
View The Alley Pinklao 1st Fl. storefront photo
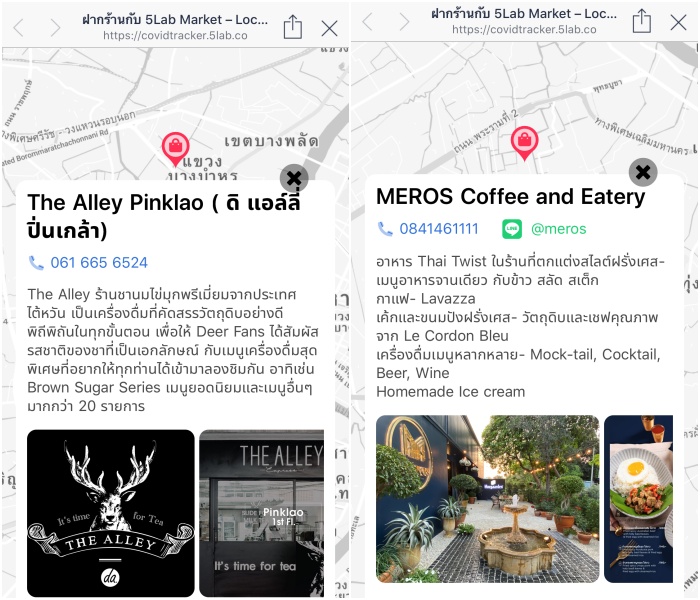pos(262,513)
